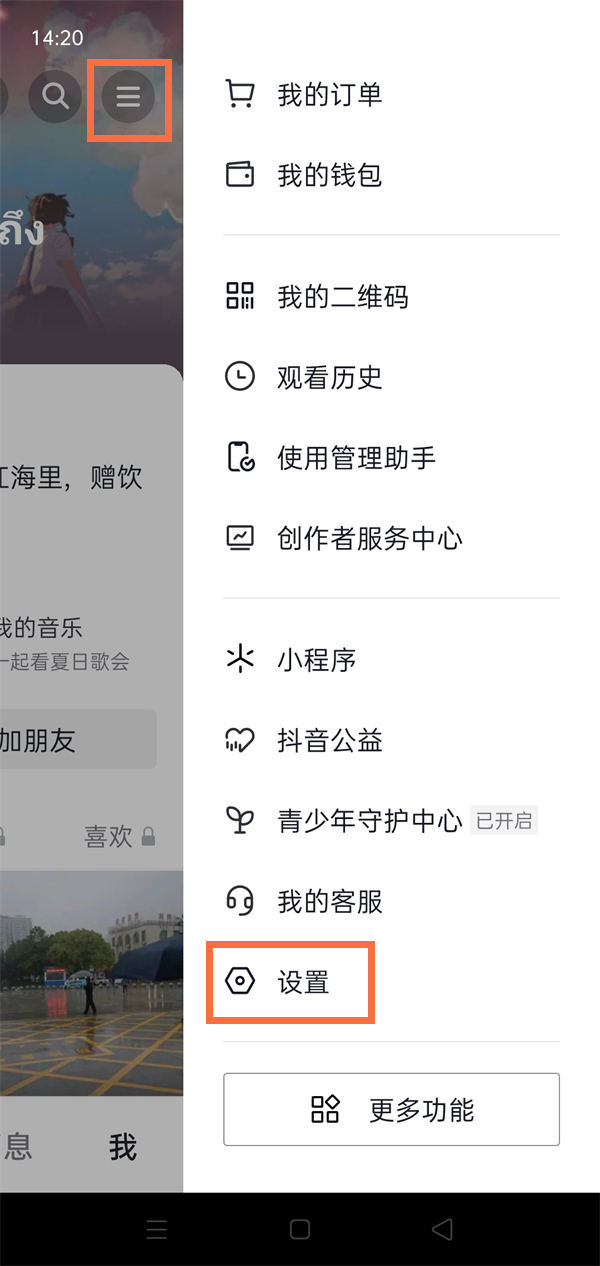Show 我的二维码 (My QR code)
600x1266 pixels.
pyautogui.click(x=342, y=297)
